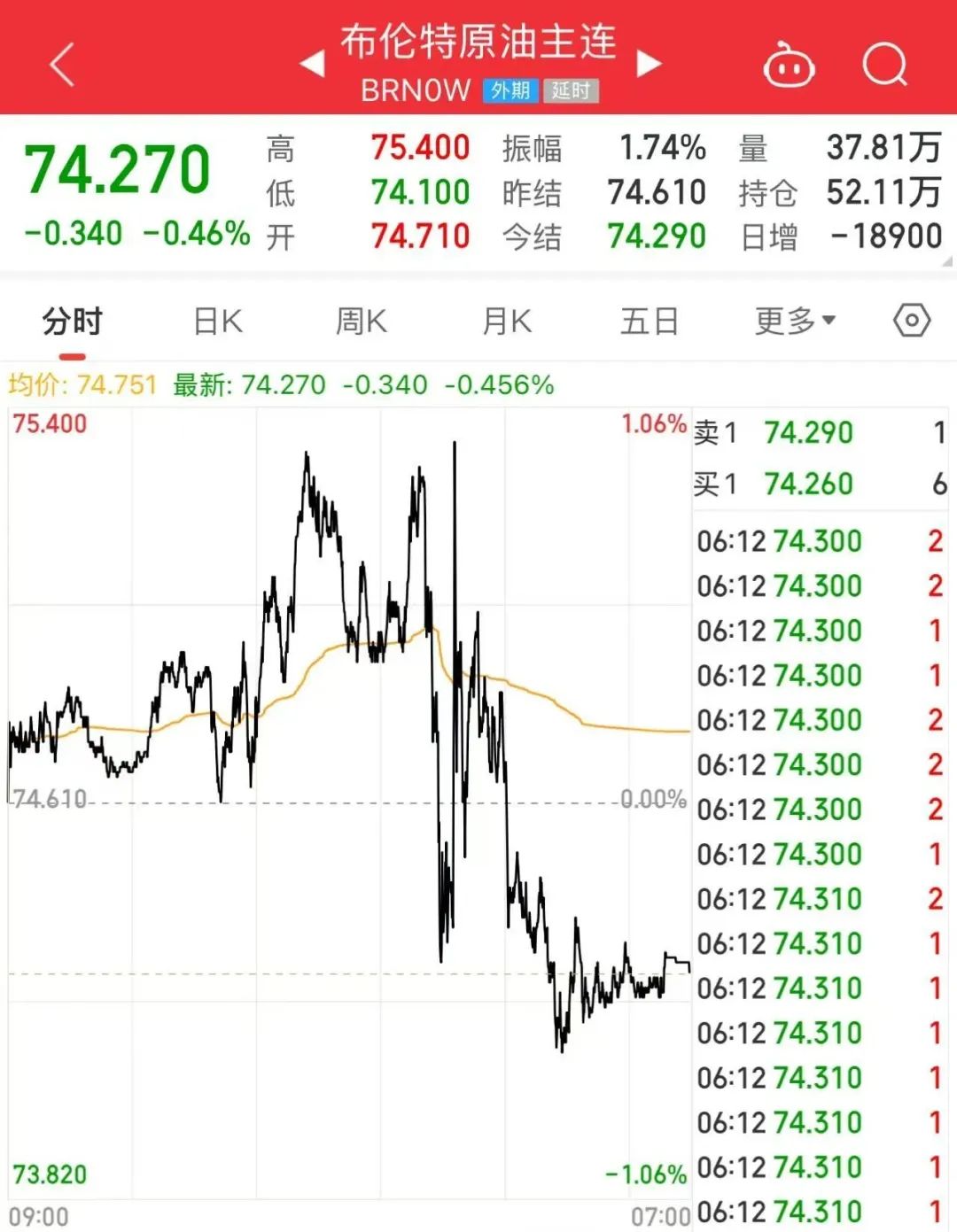Click the 外期 market badge

[510, 91]
